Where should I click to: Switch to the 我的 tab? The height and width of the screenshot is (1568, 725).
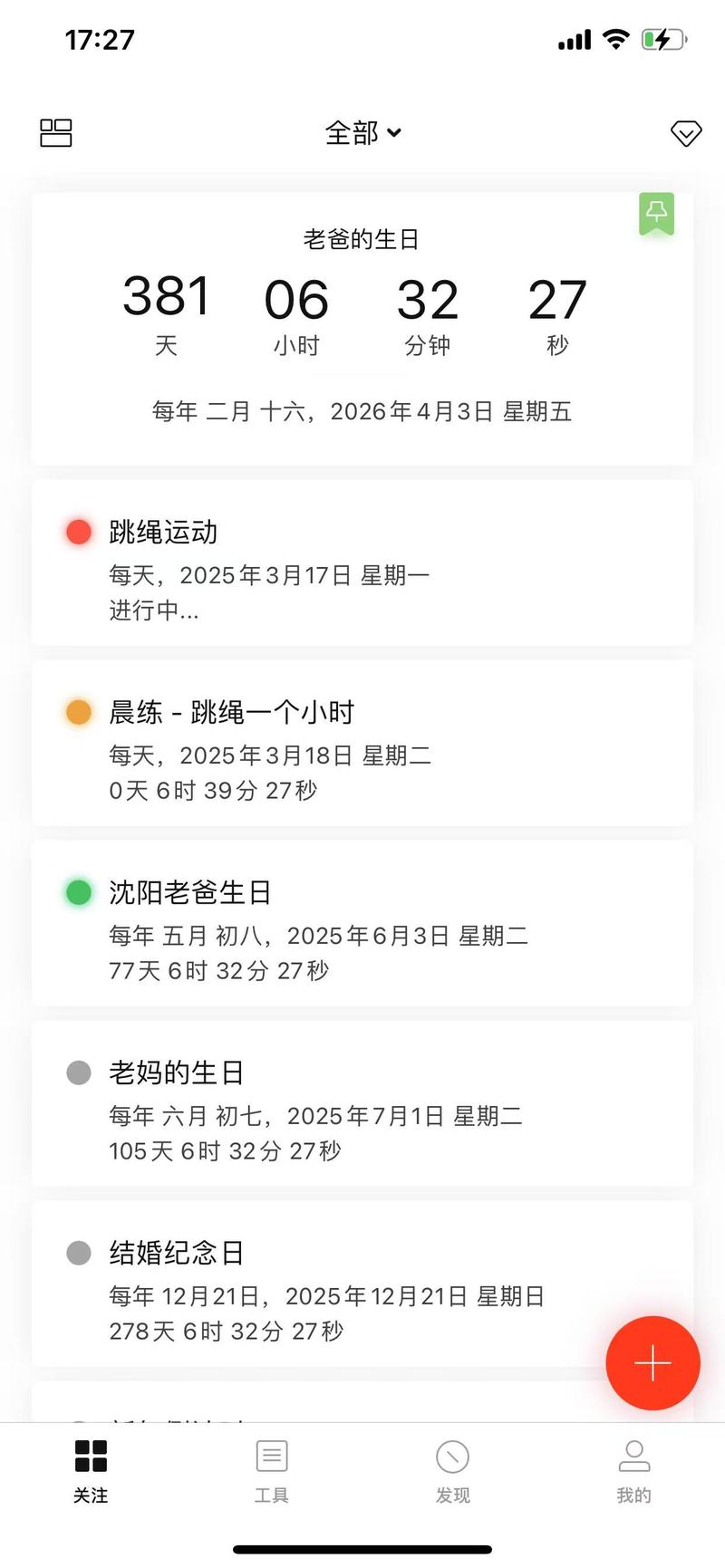coord(634,1472)
